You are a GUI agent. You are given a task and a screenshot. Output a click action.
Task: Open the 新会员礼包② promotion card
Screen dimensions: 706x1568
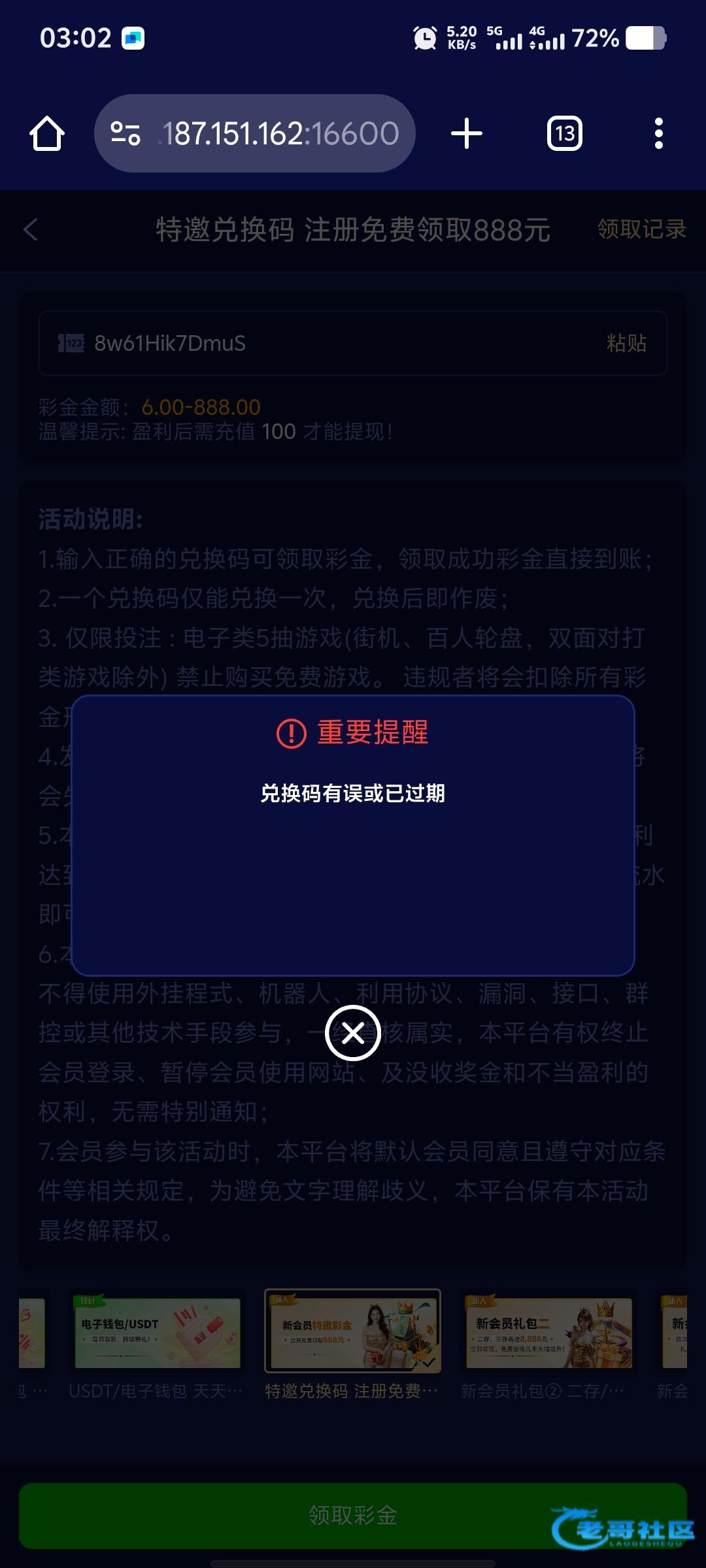[x=548, y=1333]
